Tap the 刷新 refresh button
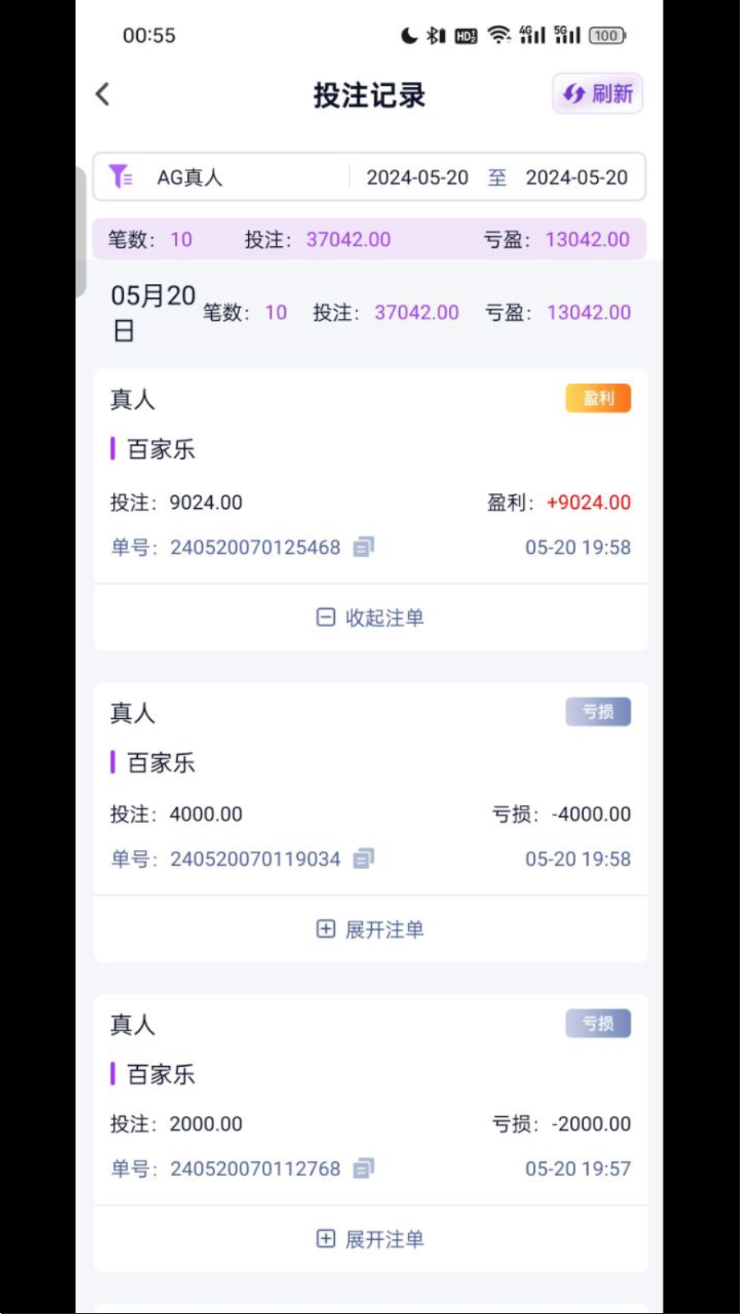 (x=598, y=94)
